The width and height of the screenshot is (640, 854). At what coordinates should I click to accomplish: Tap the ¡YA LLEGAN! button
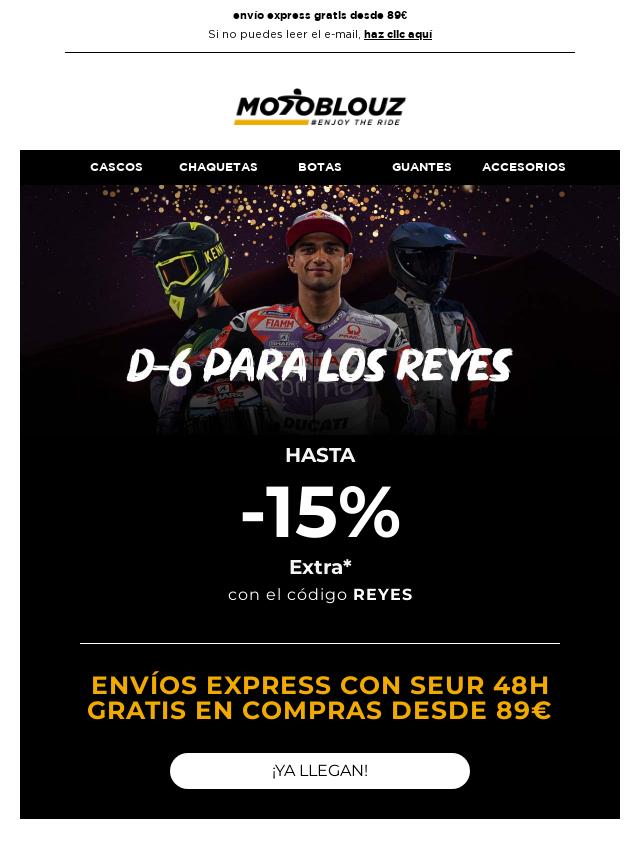(x=320, y=771)
